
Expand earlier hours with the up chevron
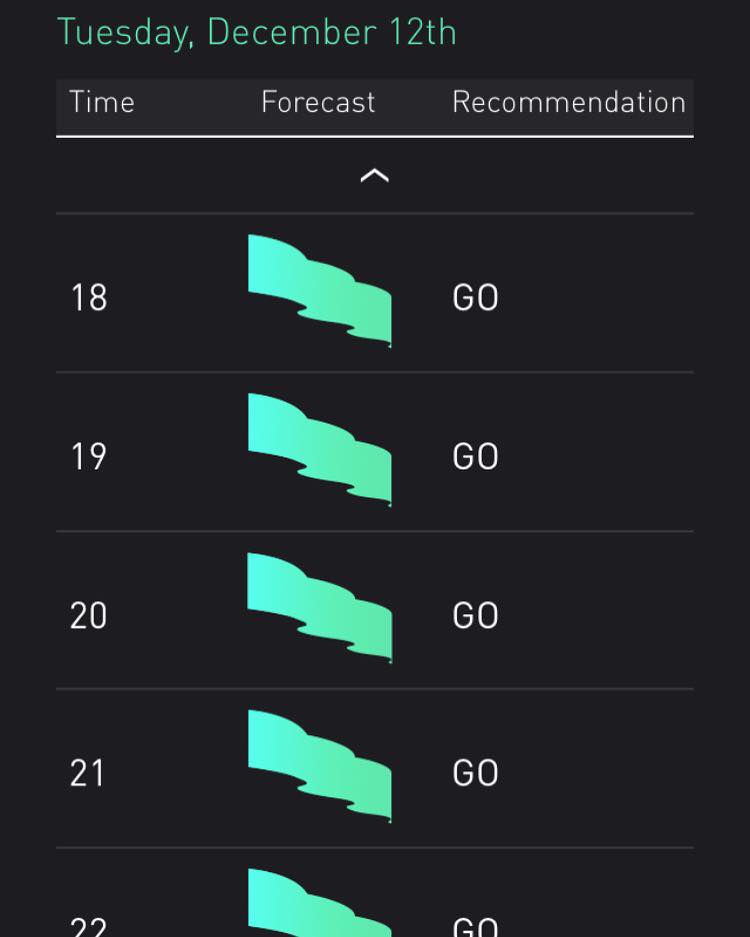click(374, 176)
